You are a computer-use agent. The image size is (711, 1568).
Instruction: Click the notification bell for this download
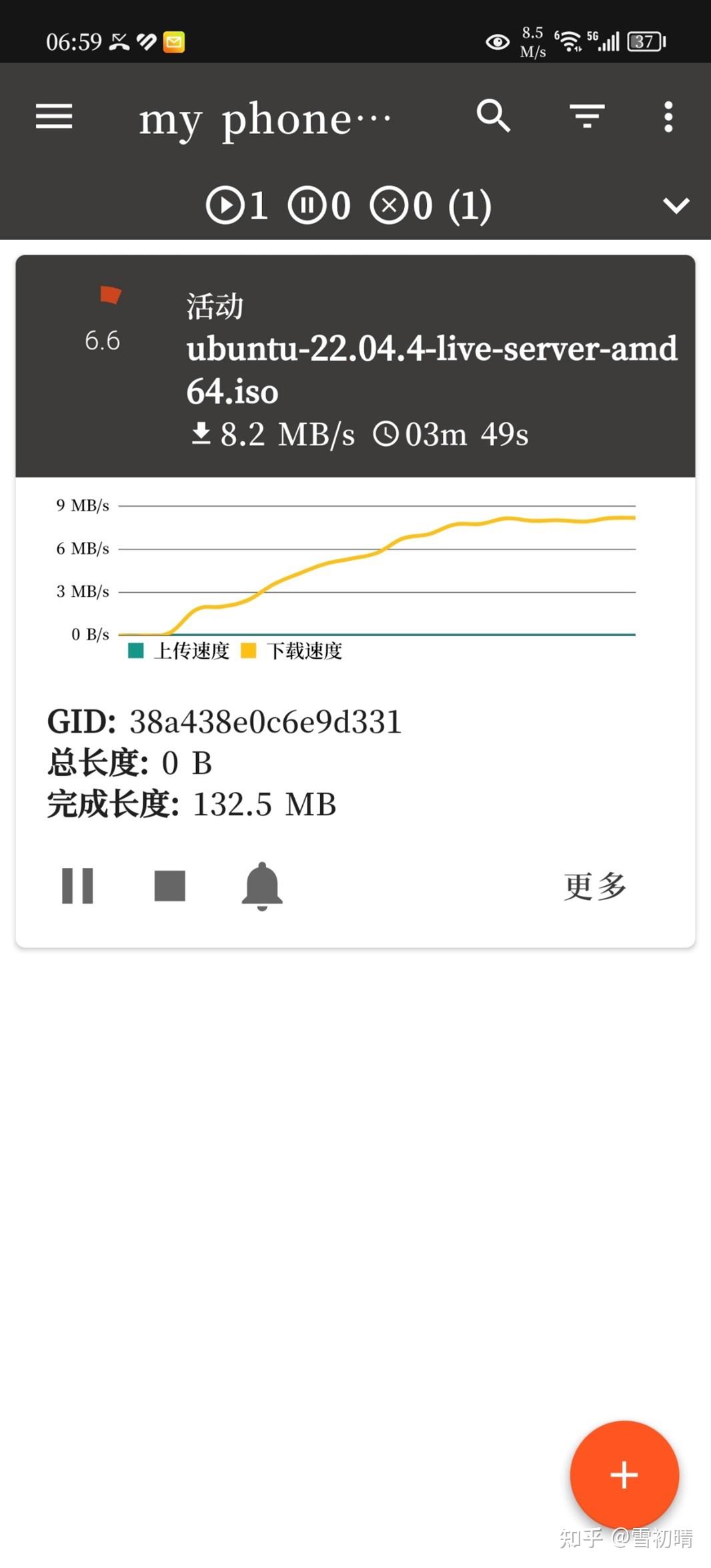261,885
